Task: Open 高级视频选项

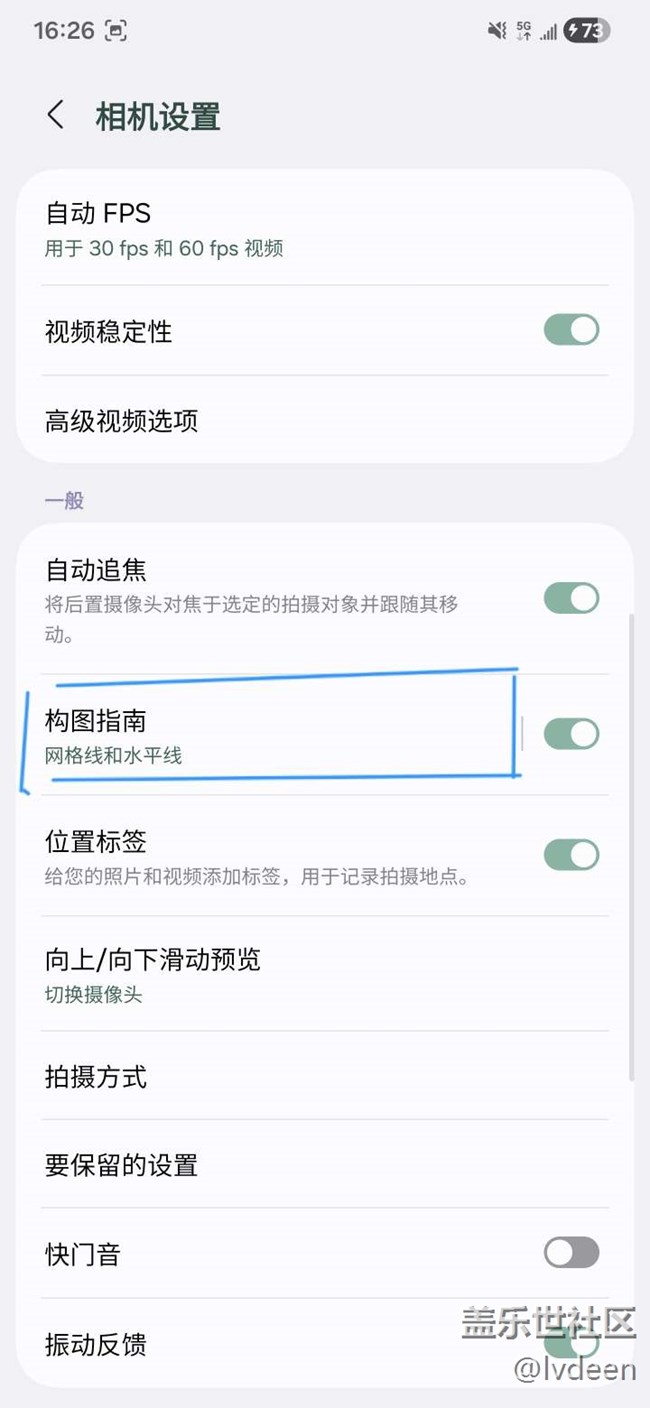Action: point(300,420)
